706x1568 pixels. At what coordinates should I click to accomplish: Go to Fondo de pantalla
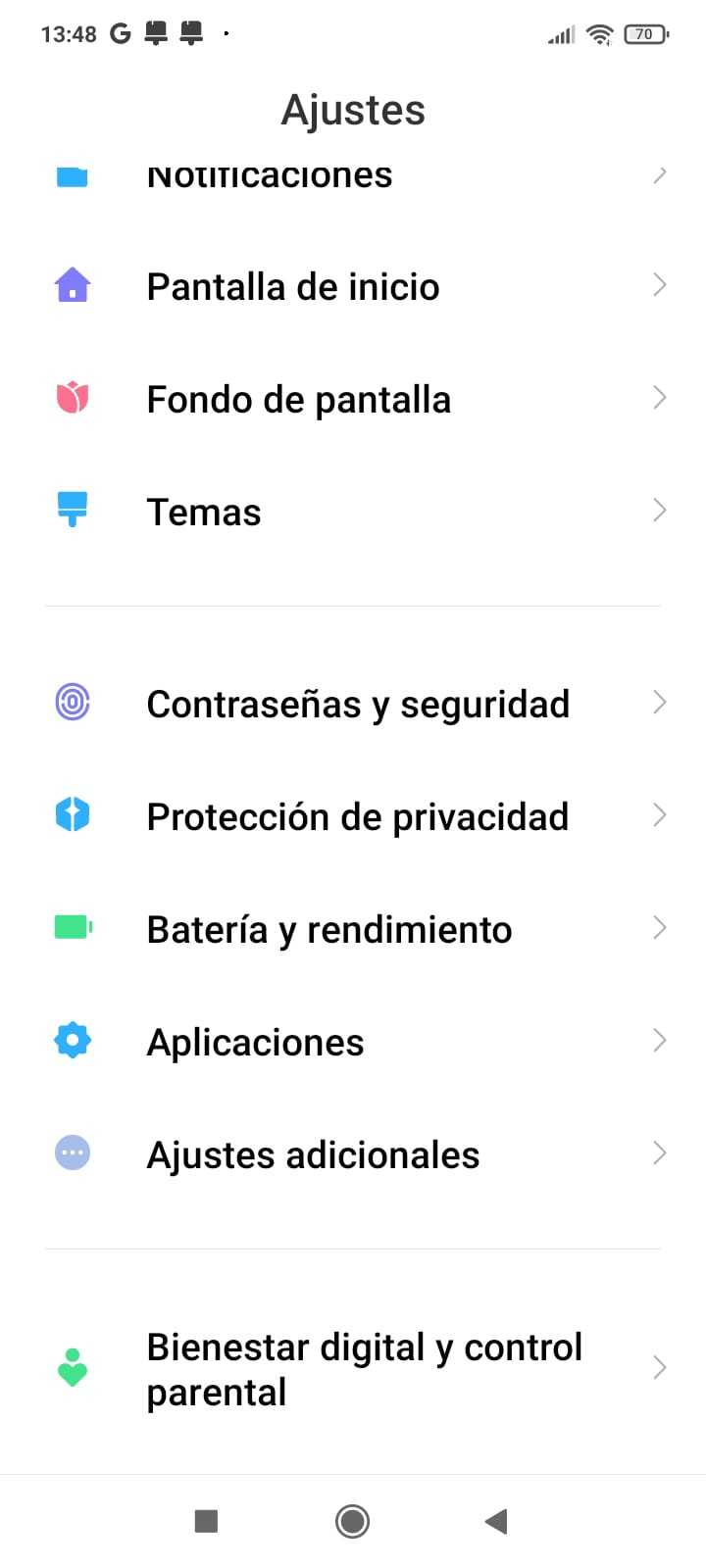298,400
